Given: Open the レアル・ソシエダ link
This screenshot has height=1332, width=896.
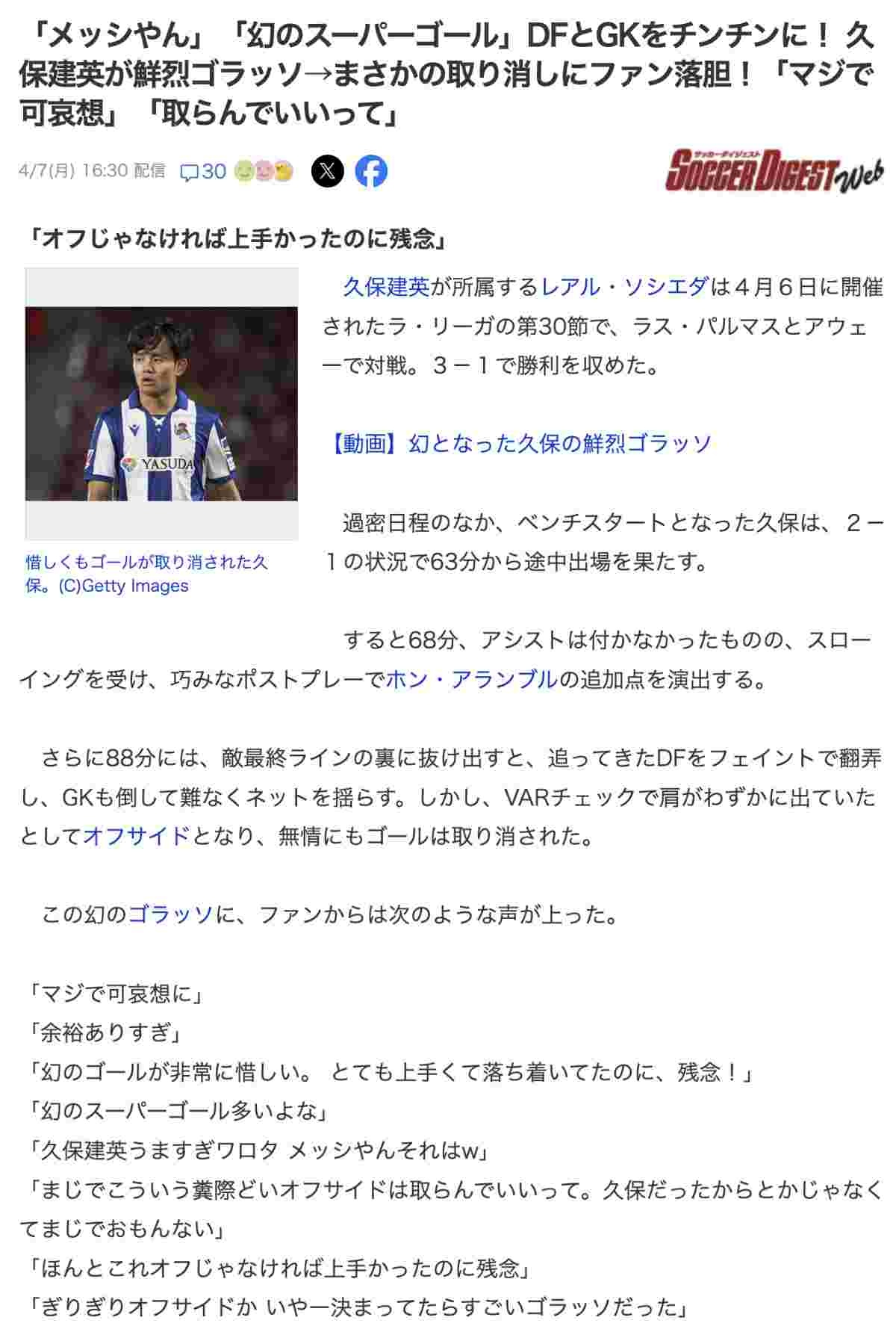Looking at the screenshot, I should tap(624, 287).
